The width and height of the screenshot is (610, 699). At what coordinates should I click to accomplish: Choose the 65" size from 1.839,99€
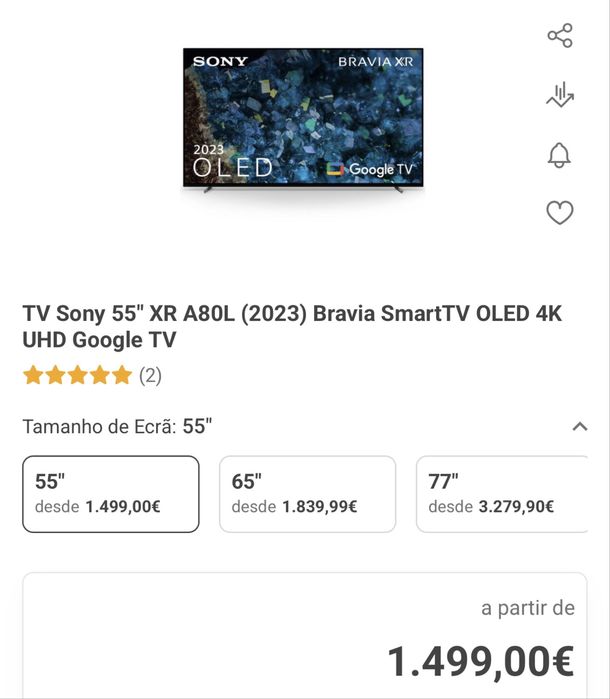point(307,494)
